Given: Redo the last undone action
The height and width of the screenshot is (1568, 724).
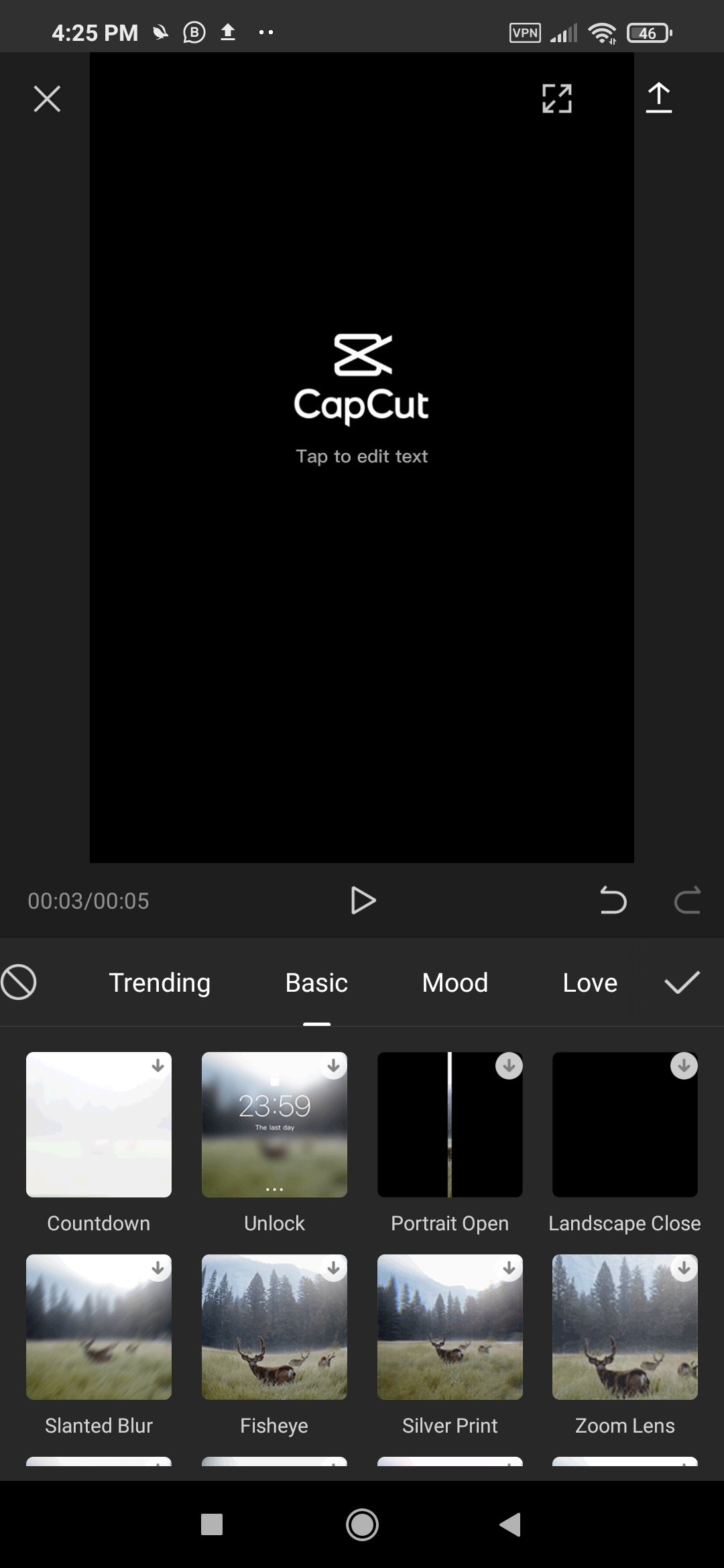Looking at the screenshot, I should pyautogui.click(x=687, y=901).
